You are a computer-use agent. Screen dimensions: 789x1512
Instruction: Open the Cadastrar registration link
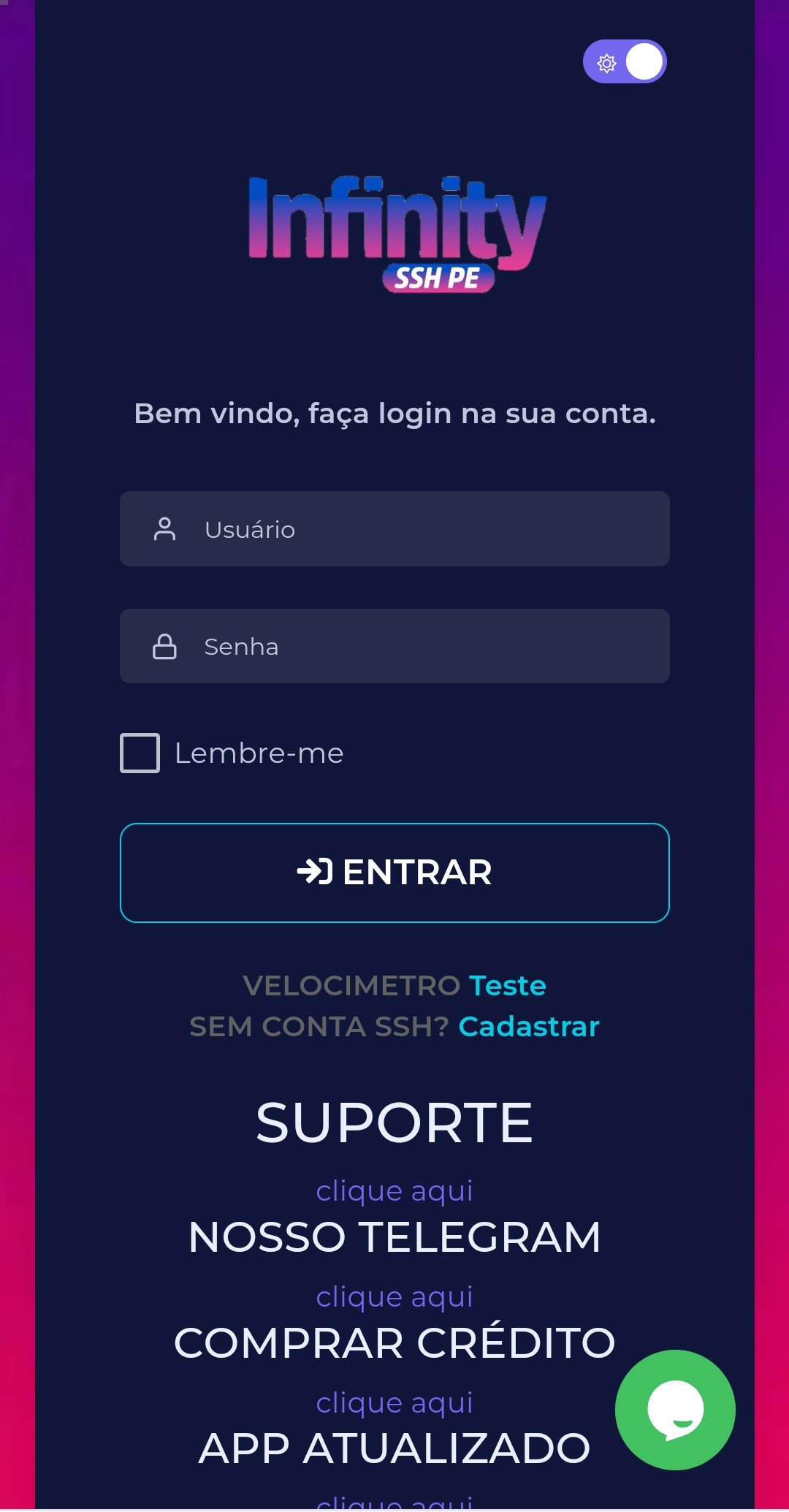(x=527, y=1026)
